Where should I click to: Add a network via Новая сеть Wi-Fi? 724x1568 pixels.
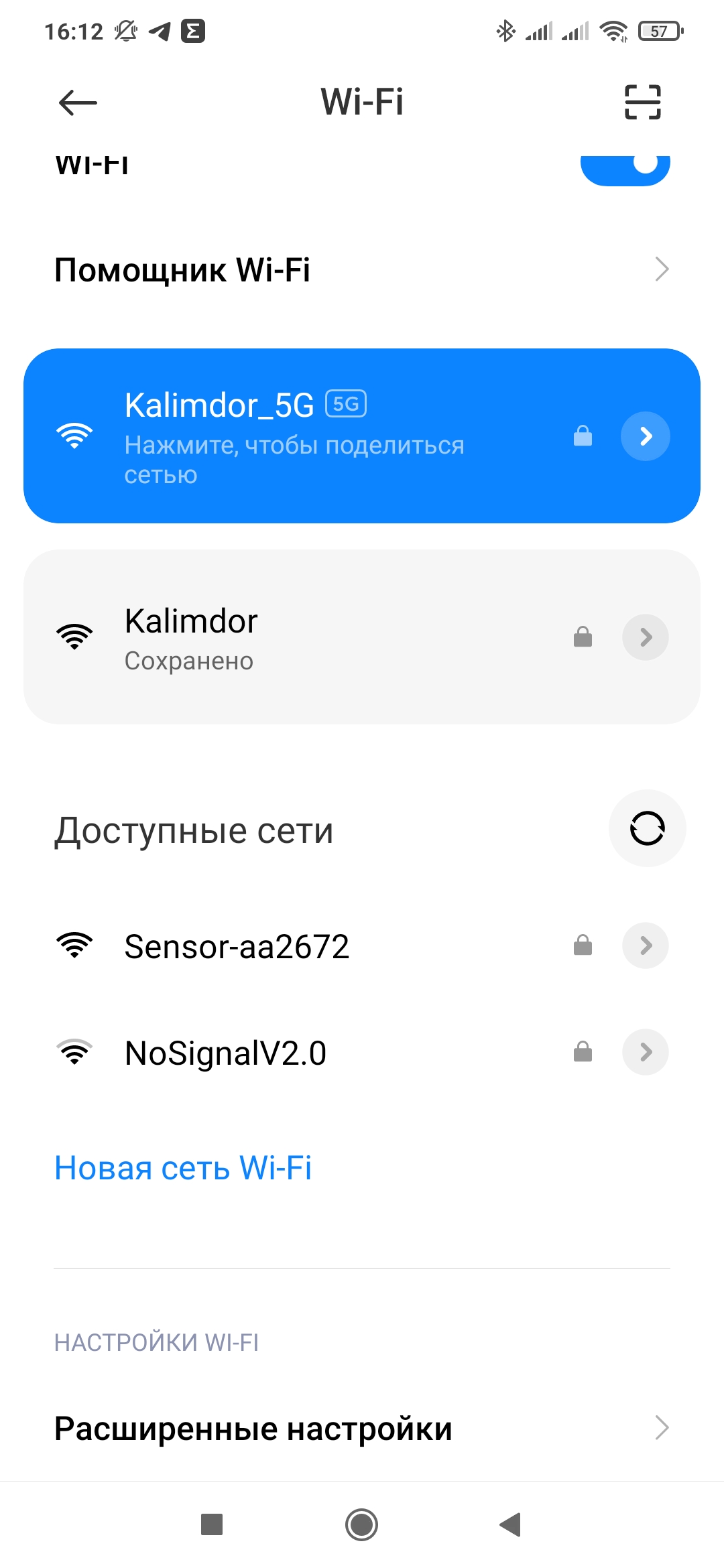(183, 1168)
